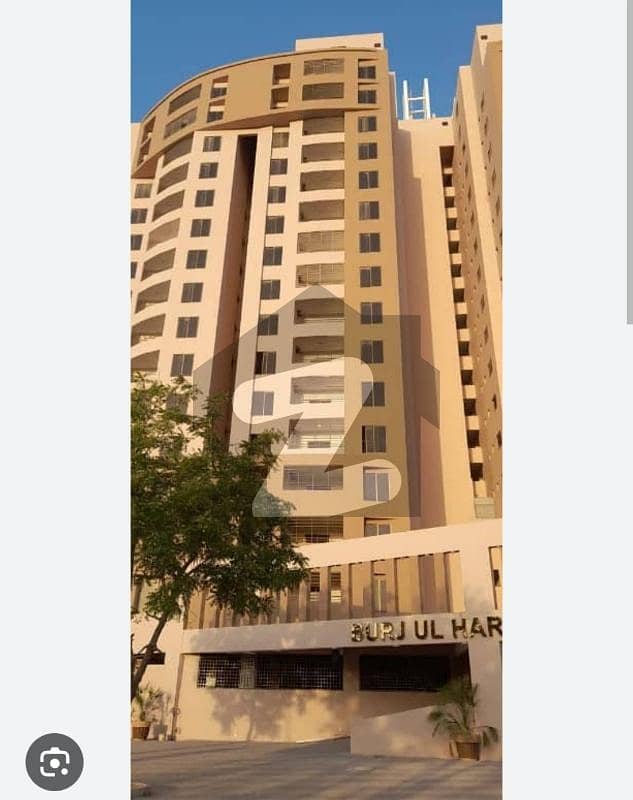Search this image with Google Lens
The width and height of the screenshot is (633, 800).
(x=54, y=762)
